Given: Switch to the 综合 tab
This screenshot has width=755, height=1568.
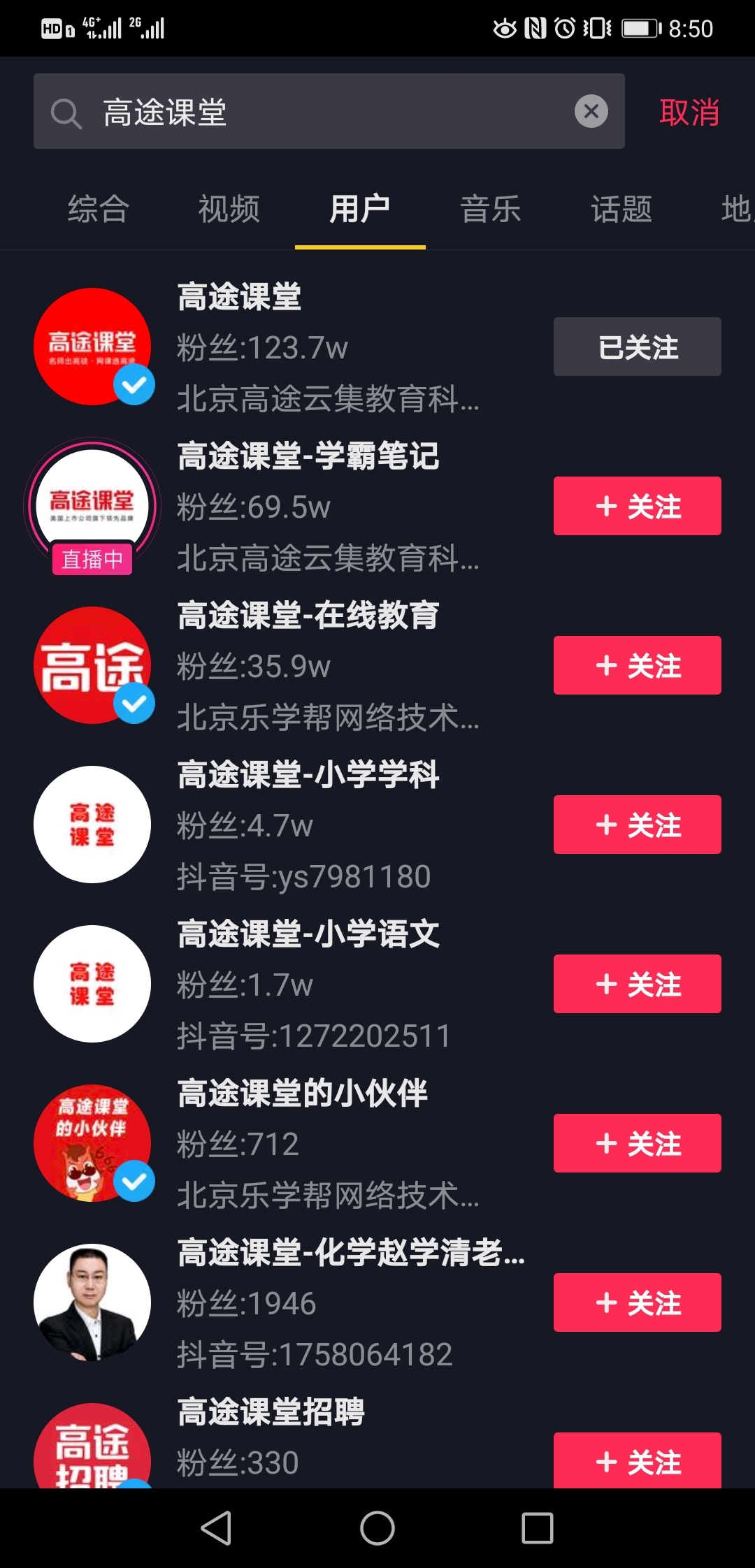Looking at the screenshot, I should point(99,209).
